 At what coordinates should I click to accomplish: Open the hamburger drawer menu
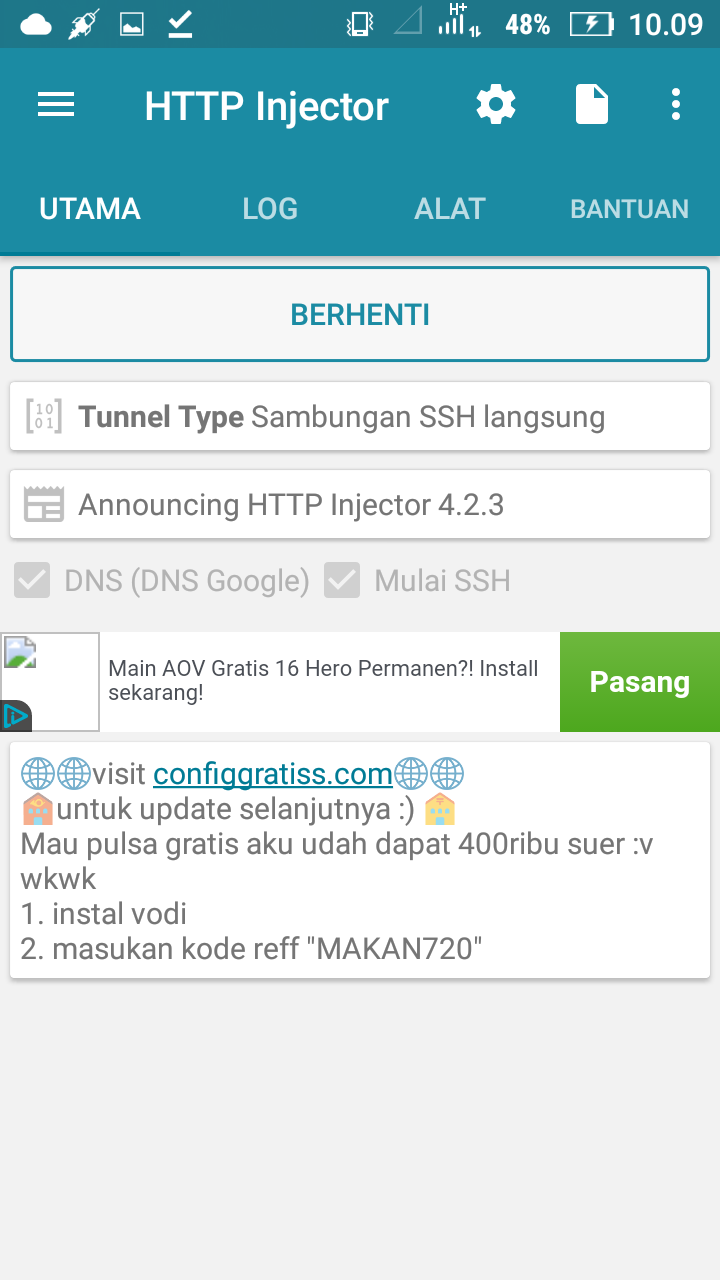coord(56,105)
